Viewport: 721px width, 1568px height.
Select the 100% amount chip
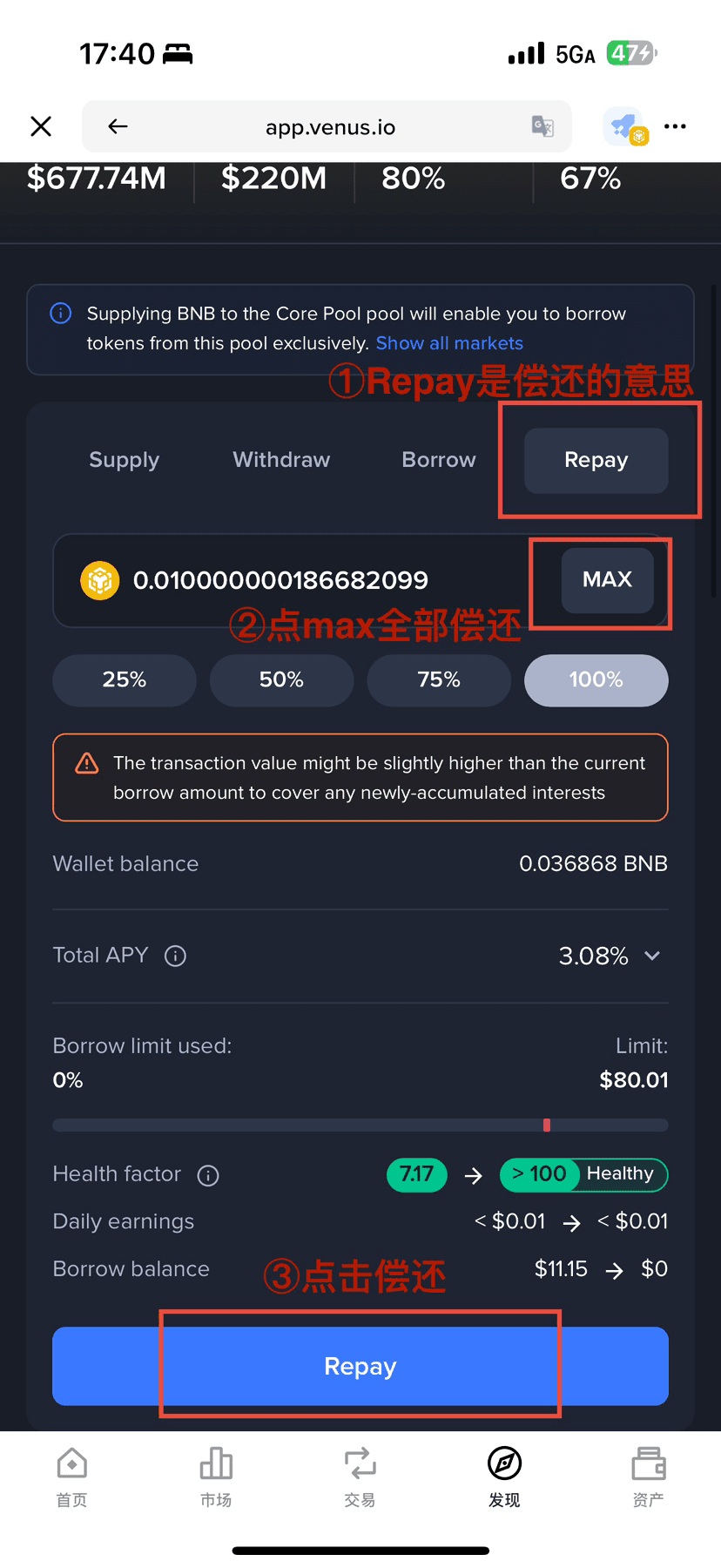[x=596, y=680]
